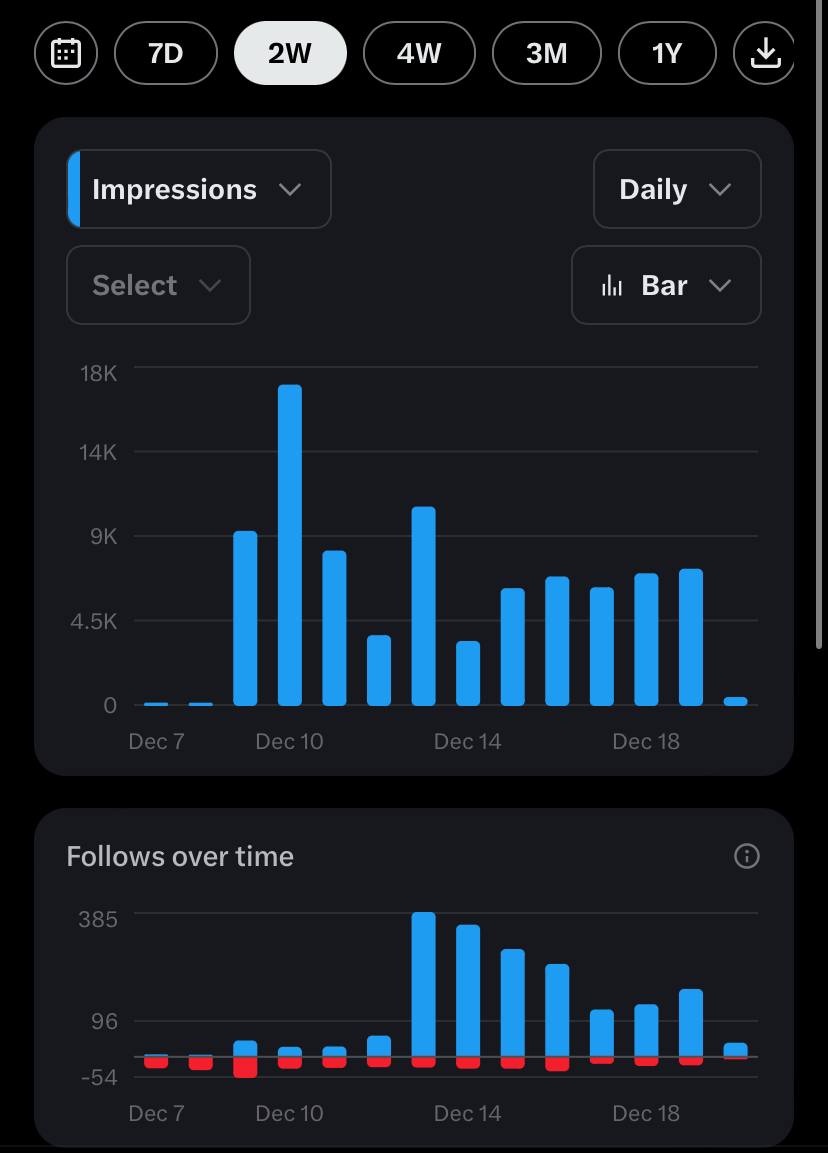Screen dimensions: 828x1153
Task: Show the 3M time range
Action: (x=546, y=53)
